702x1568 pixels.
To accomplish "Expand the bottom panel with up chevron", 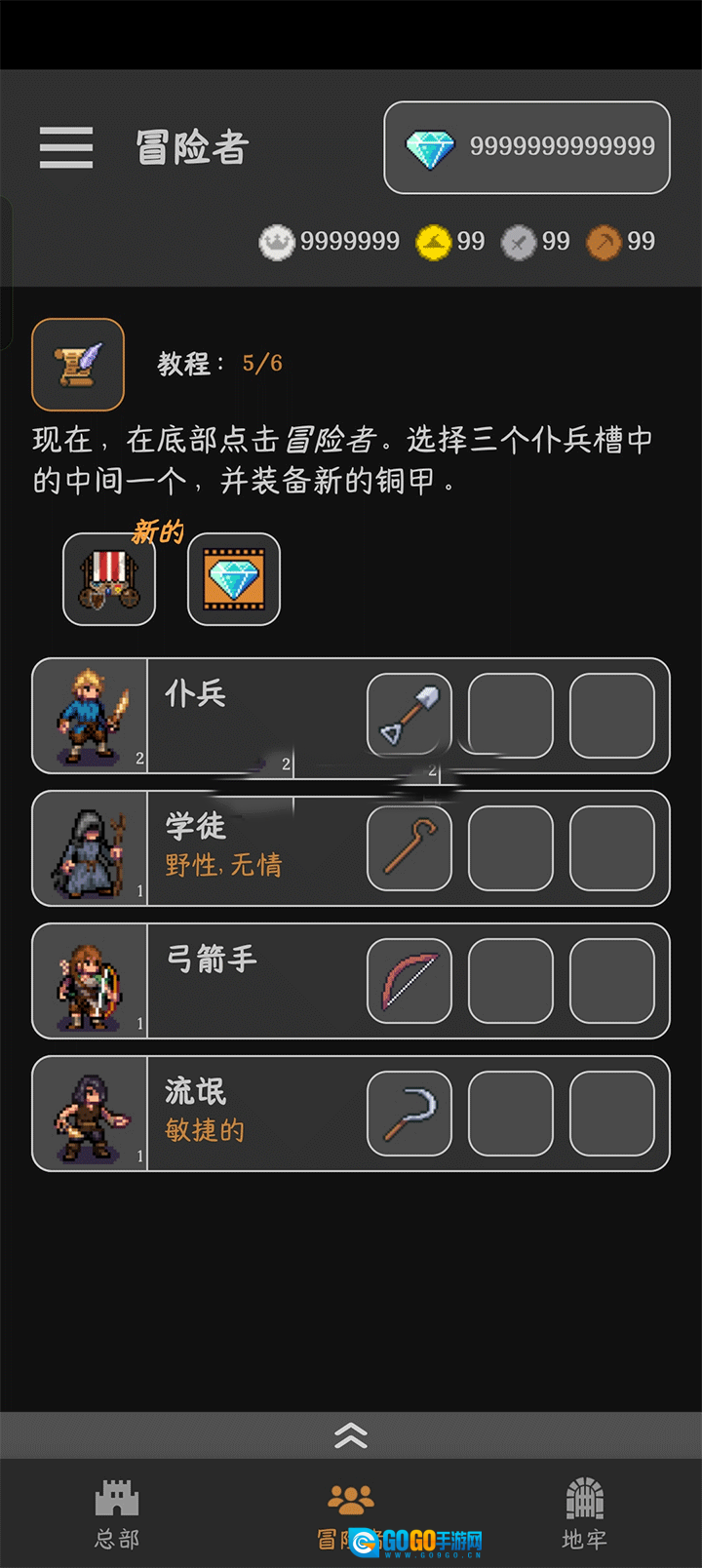I will (351, 1435).
